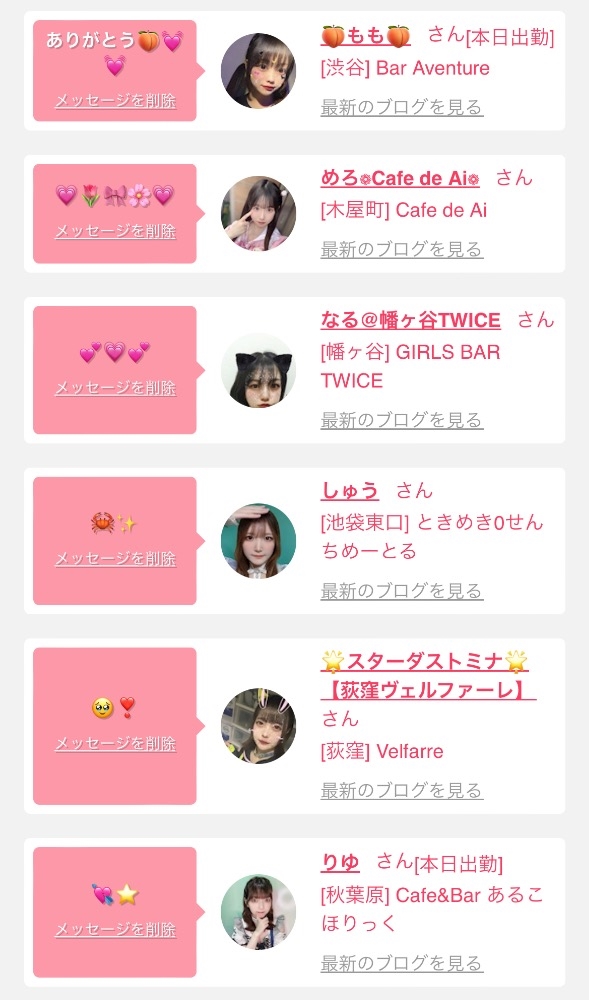View latest blog of めろ
The width and height of the screenshot is (589, 1000).
(402, 249)
